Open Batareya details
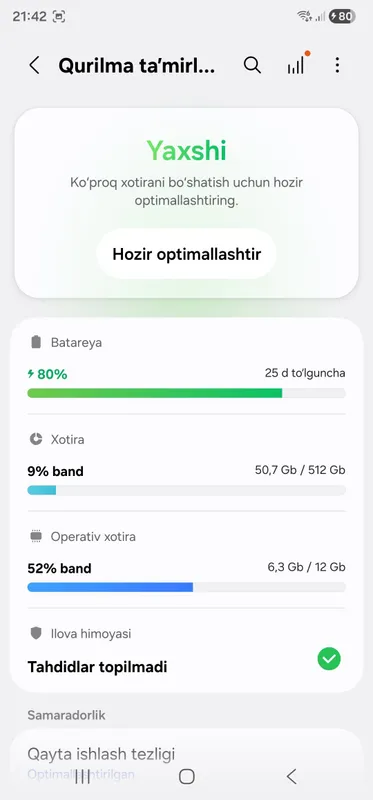 pos(186,366)
